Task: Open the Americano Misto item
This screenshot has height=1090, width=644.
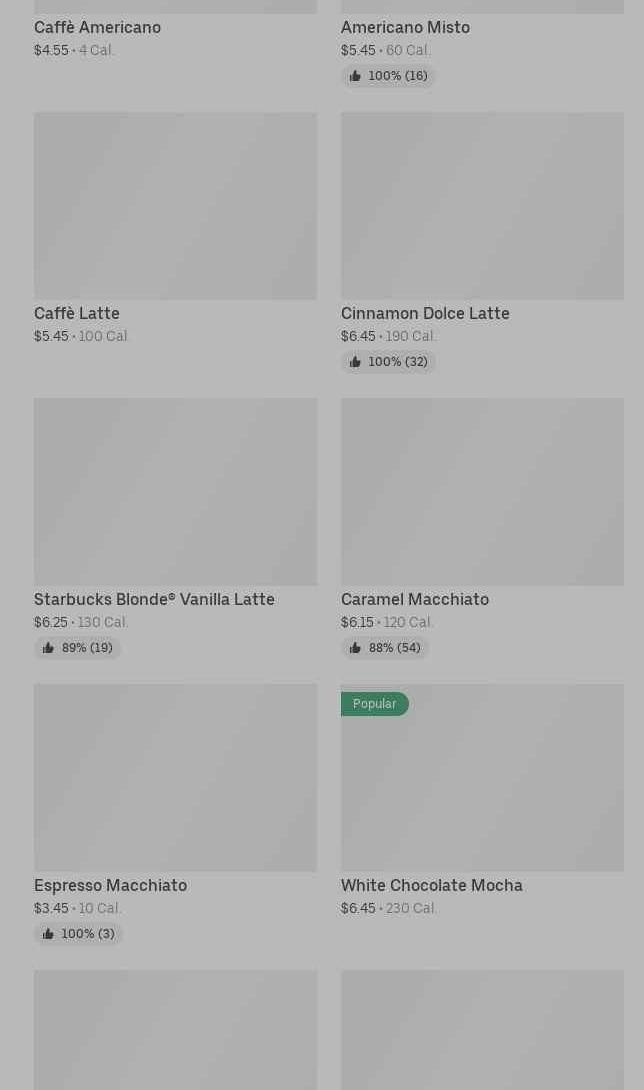Action: click(405, 27)
